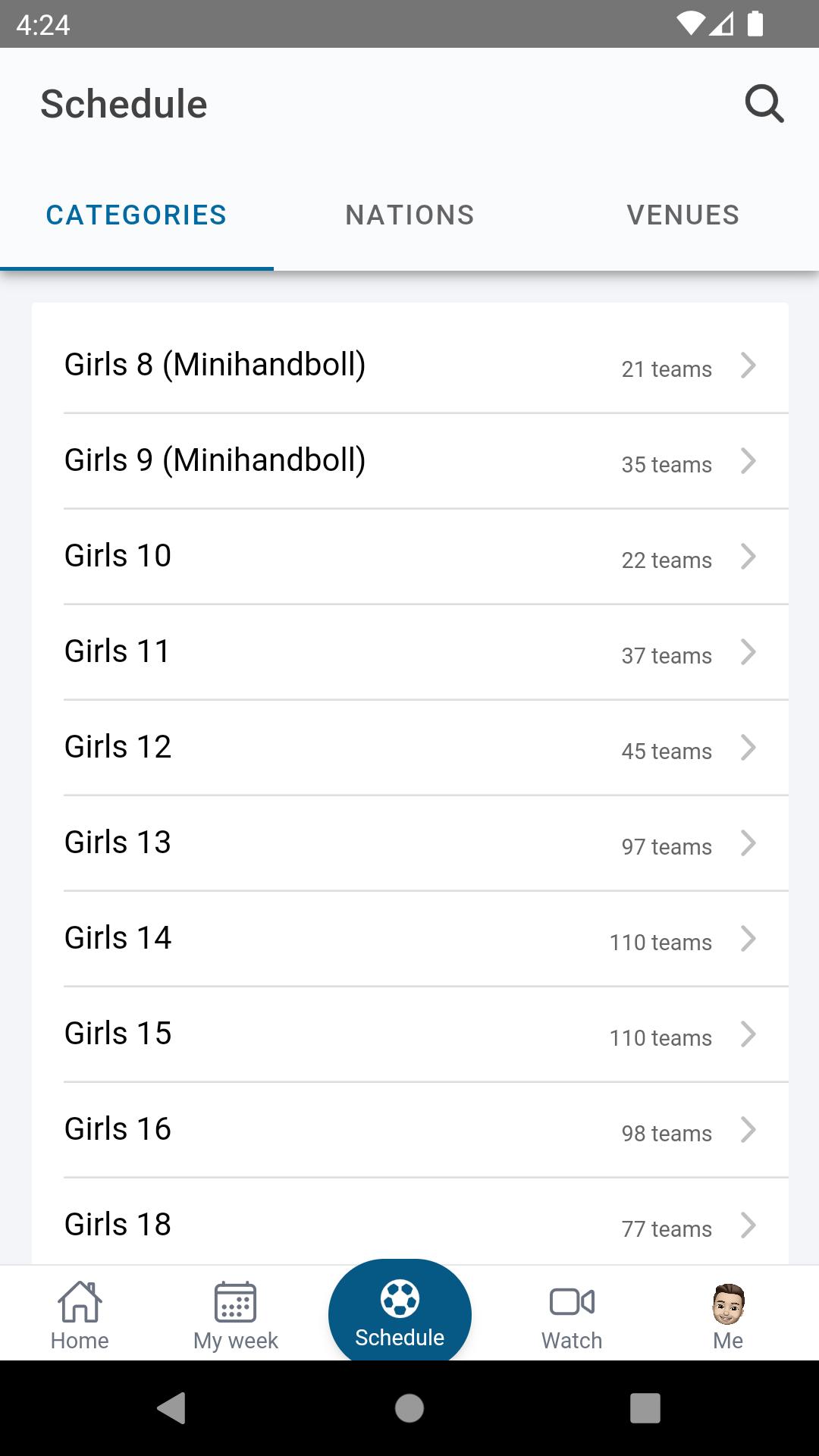Open the Me profile tab
Image resolution: width=819 pixels, height=1456 pixels.
[x=728, y=1316]
